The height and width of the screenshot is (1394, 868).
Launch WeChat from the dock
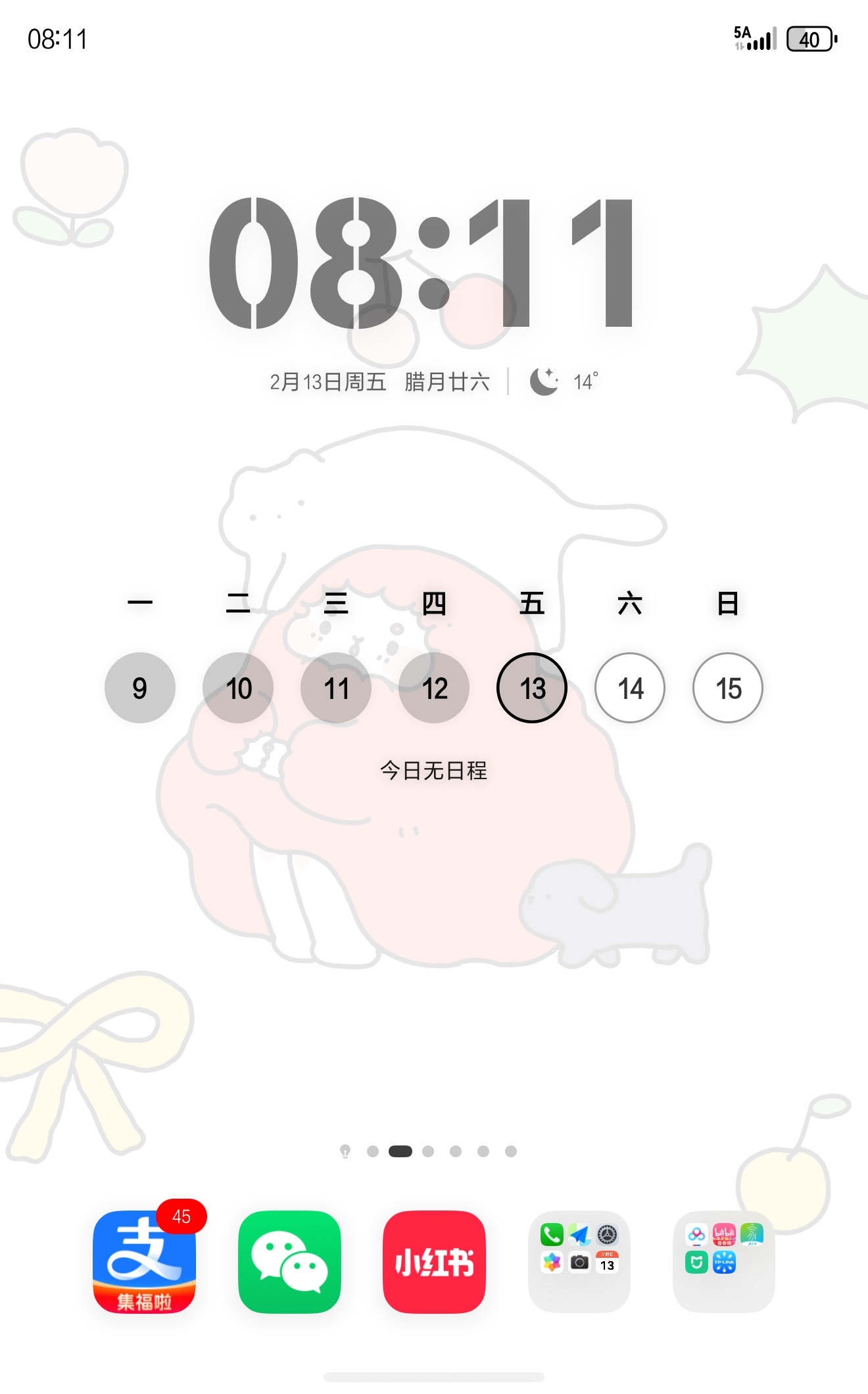[x=289, y=1261]
